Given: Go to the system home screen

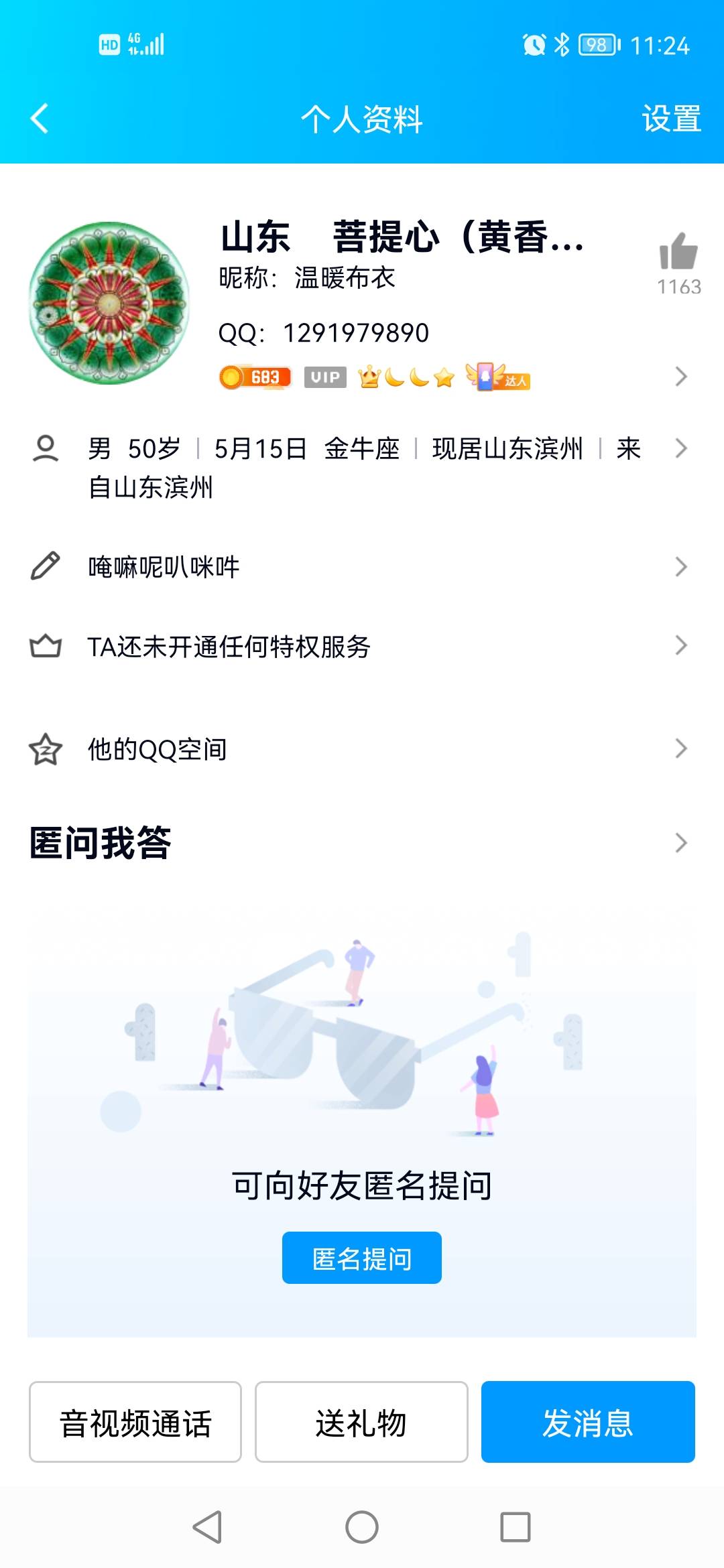Looking at the screenshot, I should click(x=362, y=1527).
